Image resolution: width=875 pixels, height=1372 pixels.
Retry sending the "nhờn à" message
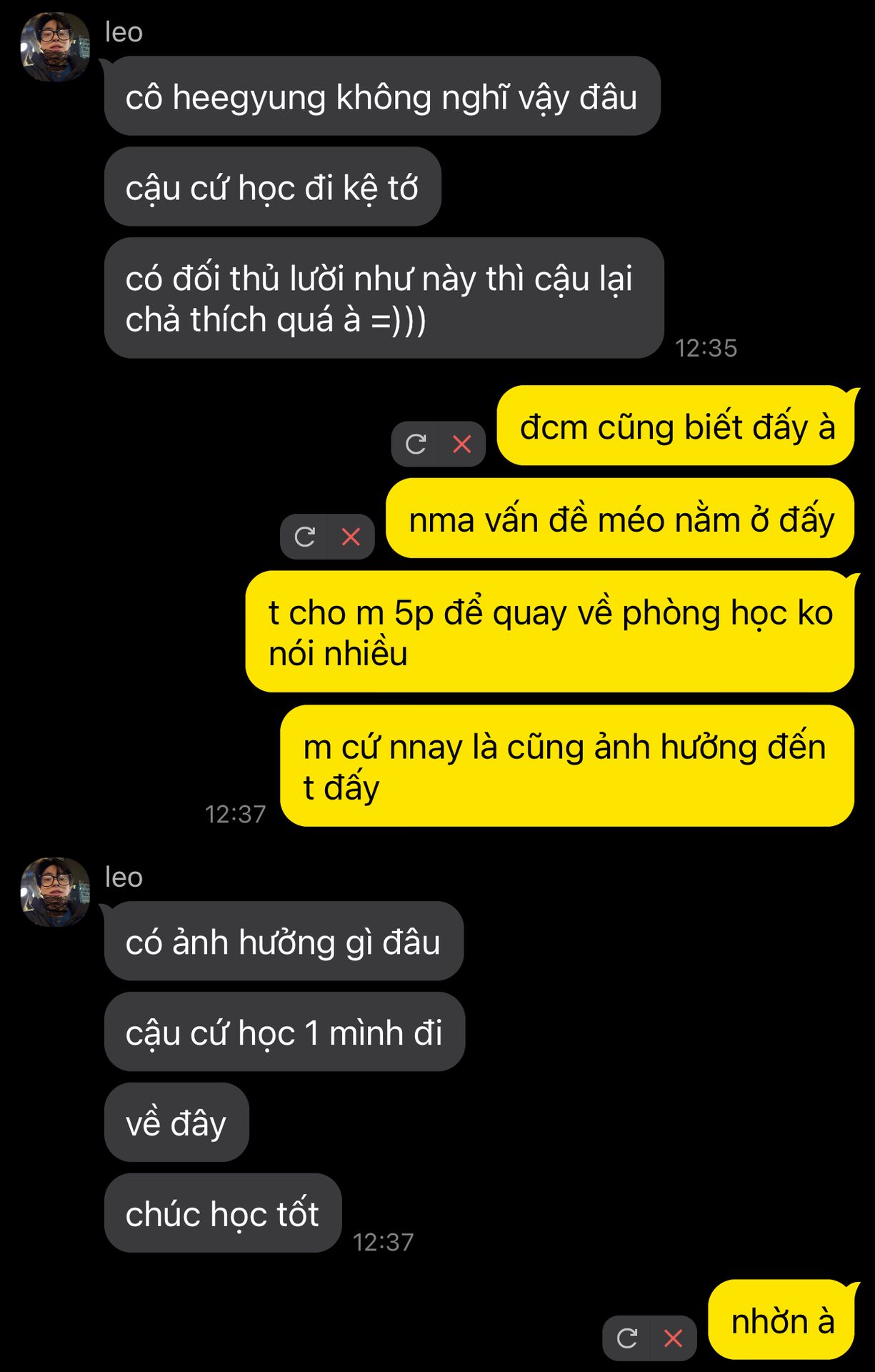click(627, 1338)
